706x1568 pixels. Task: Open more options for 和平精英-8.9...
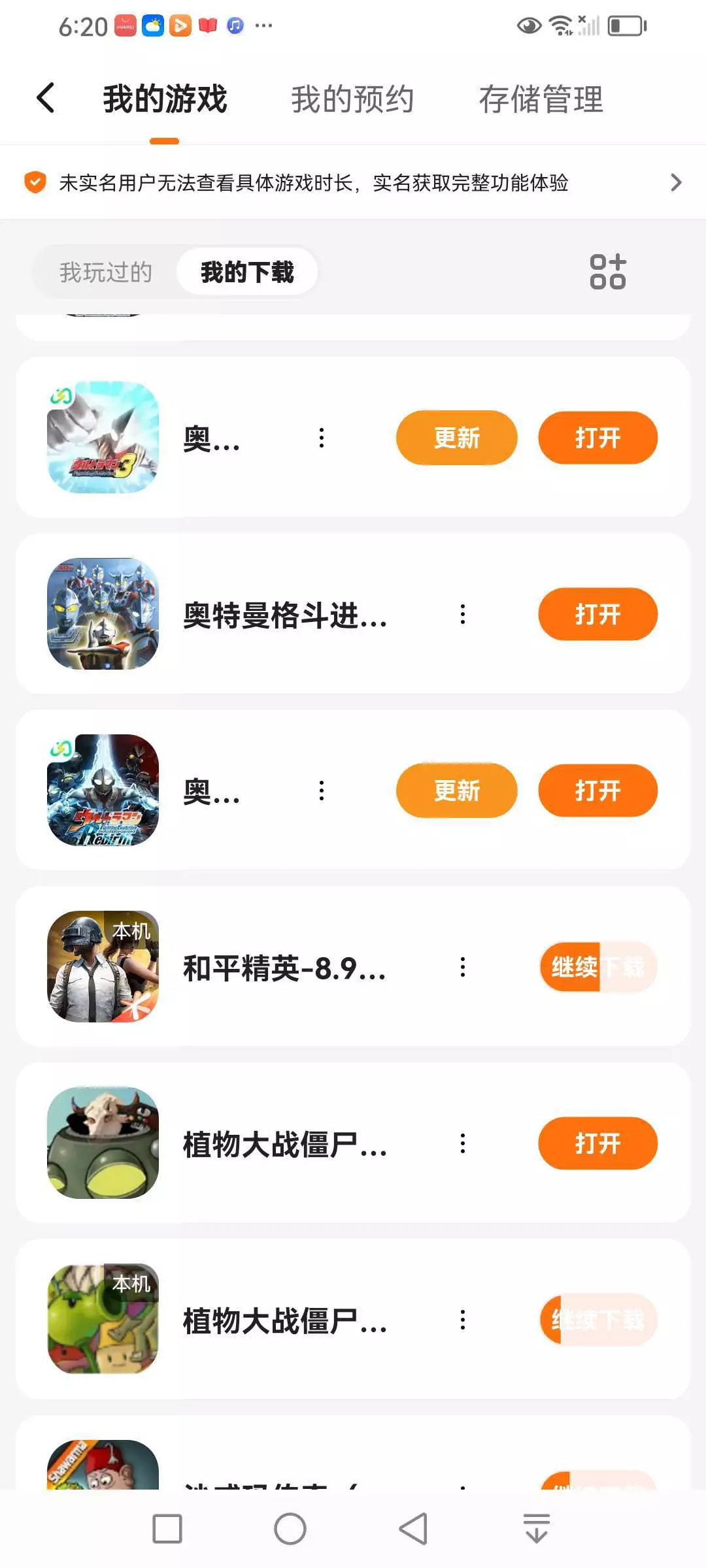tap(463, 967)
